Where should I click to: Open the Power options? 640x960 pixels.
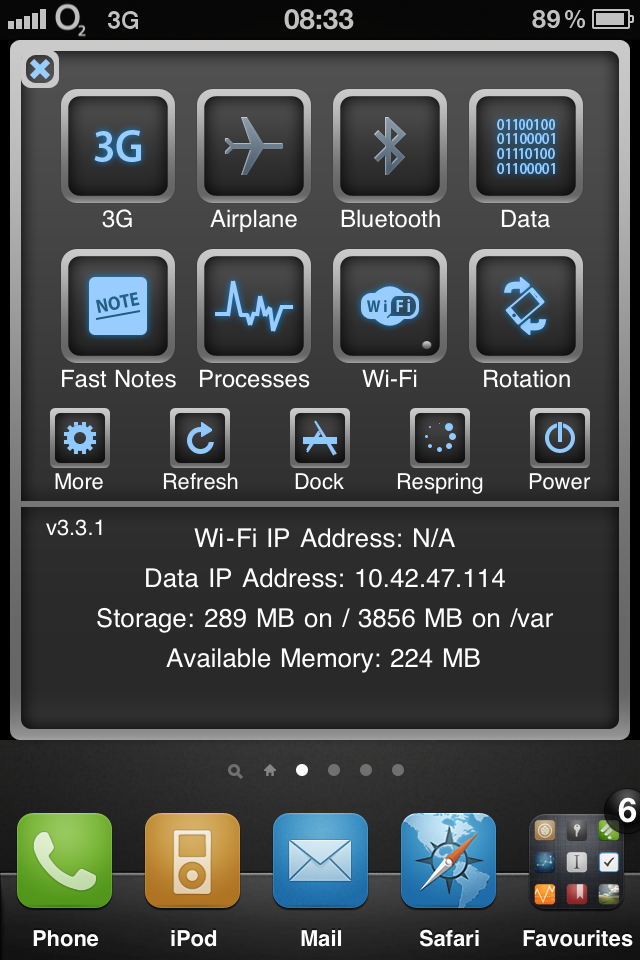(559, 438)
